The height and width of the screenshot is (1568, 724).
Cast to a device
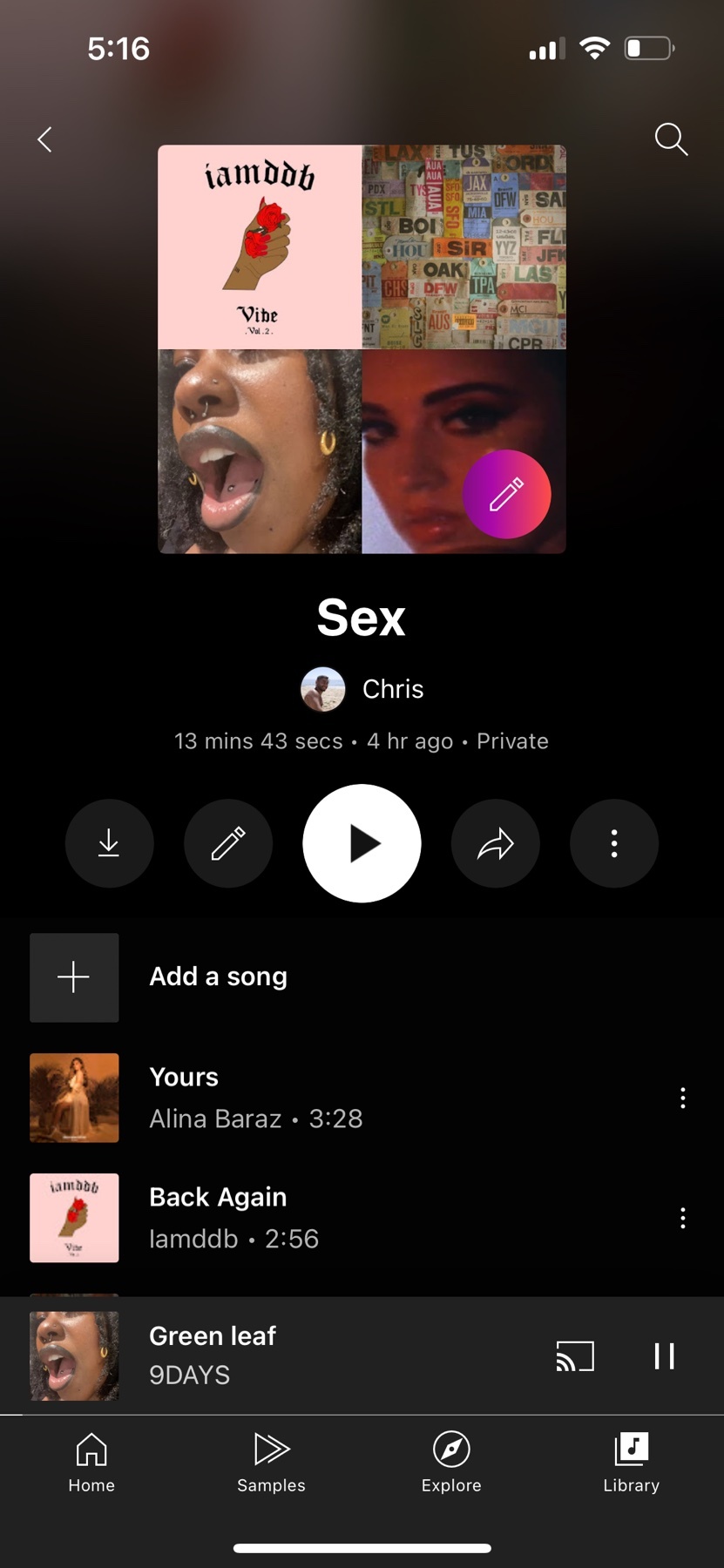575,1355
